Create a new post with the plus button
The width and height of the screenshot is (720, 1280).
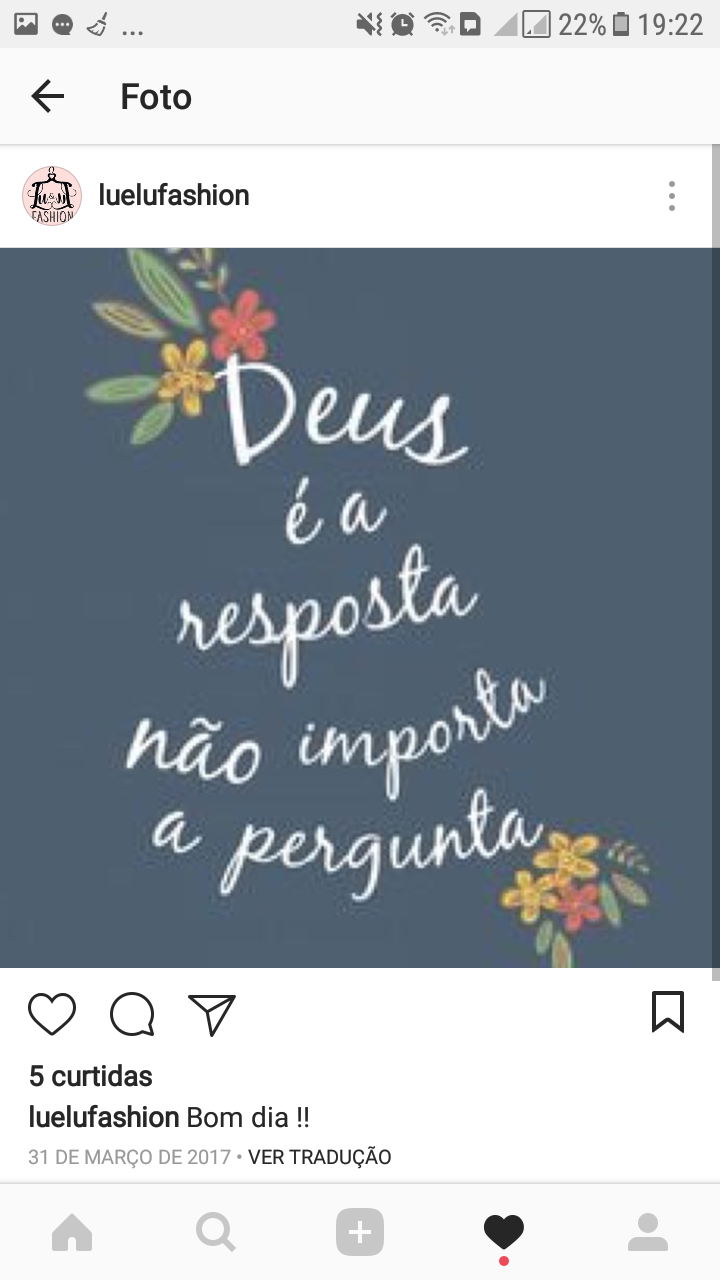(x=360, y=1232)
